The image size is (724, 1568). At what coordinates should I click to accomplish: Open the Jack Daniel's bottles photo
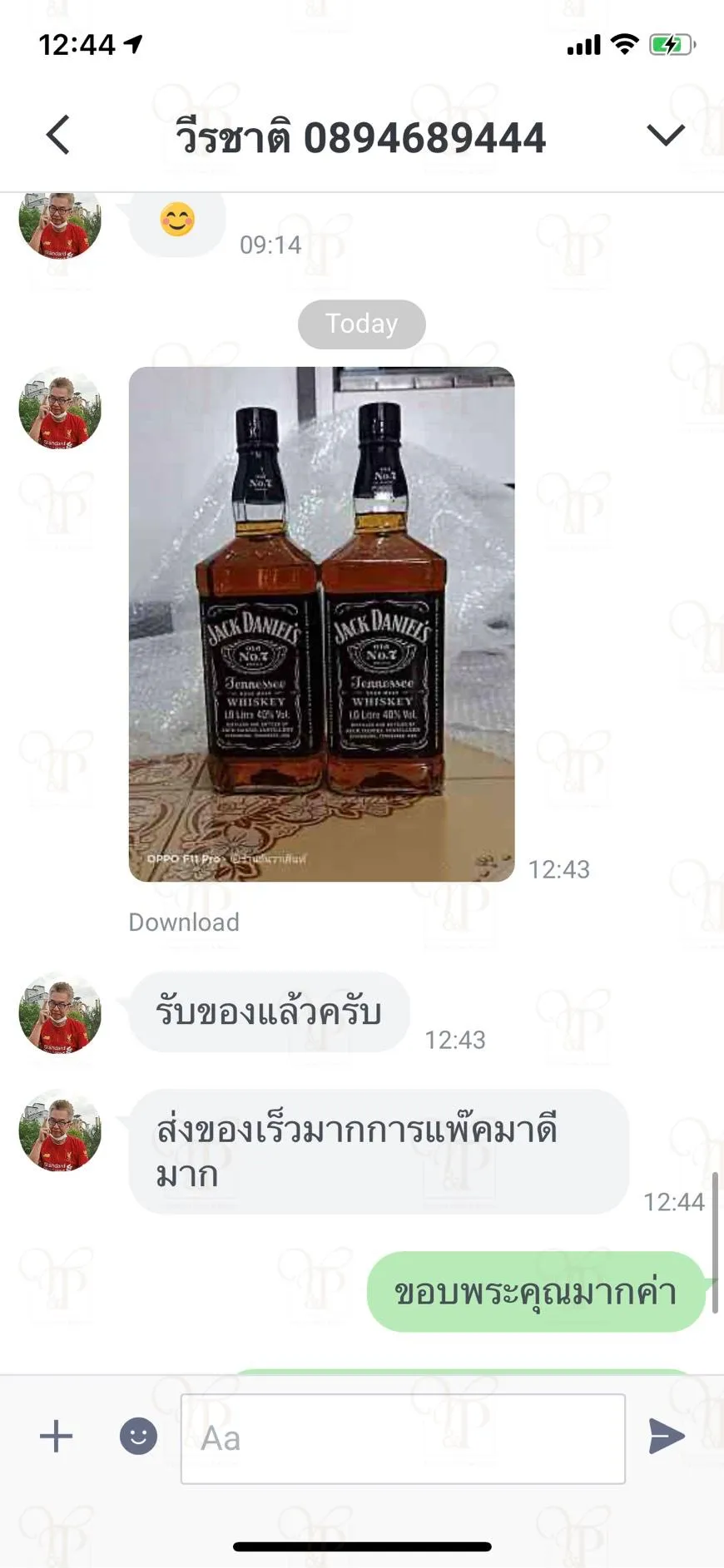[322, 624]
